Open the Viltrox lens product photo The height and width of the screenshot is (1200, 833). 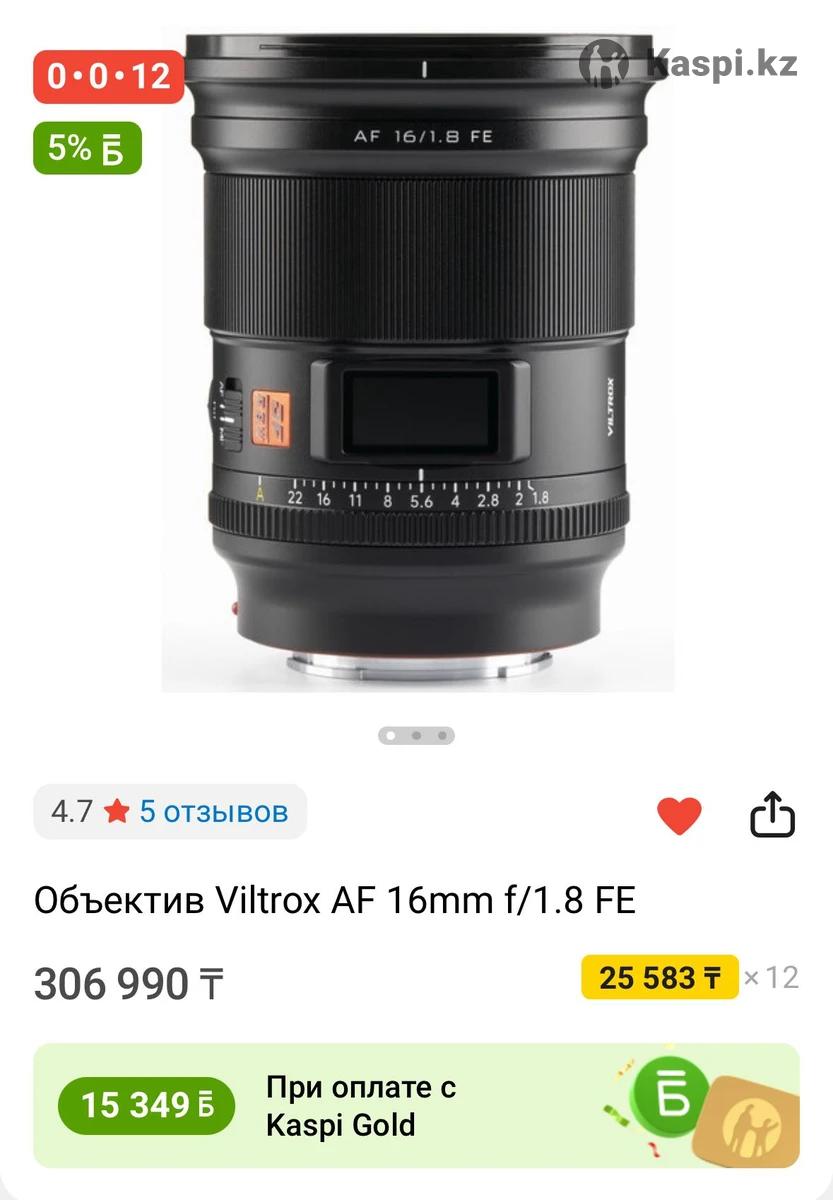coord(418,360)
